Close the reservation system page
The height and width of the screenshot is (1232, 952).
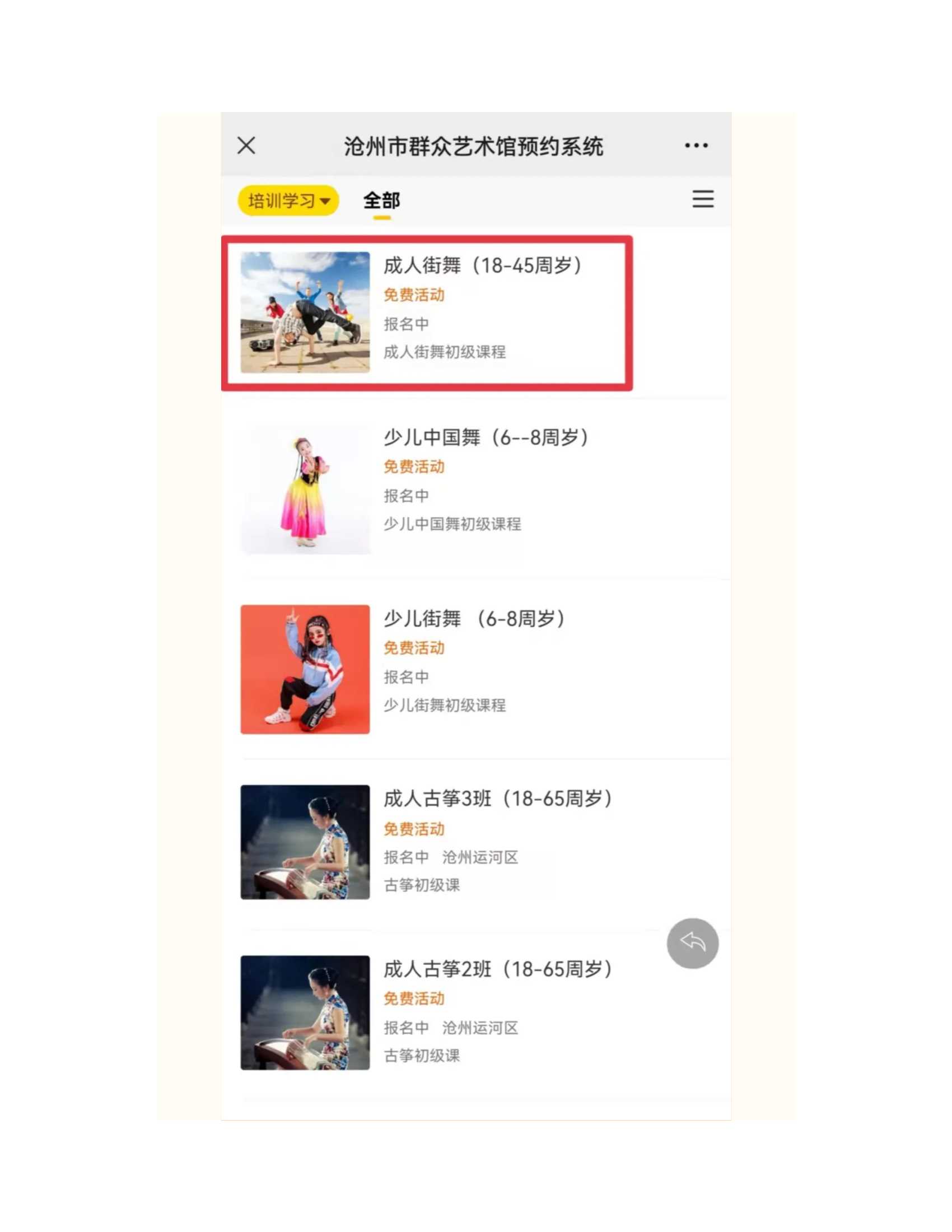[x=246, y=146]
